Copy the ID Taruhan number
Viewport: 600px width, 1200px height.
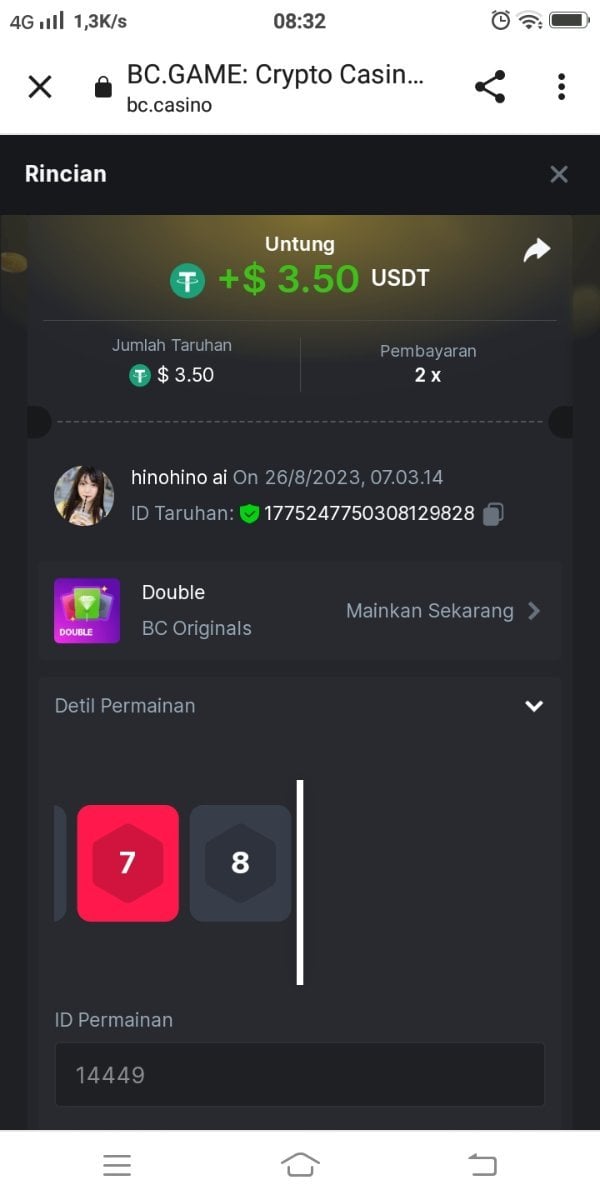[493, 514]
